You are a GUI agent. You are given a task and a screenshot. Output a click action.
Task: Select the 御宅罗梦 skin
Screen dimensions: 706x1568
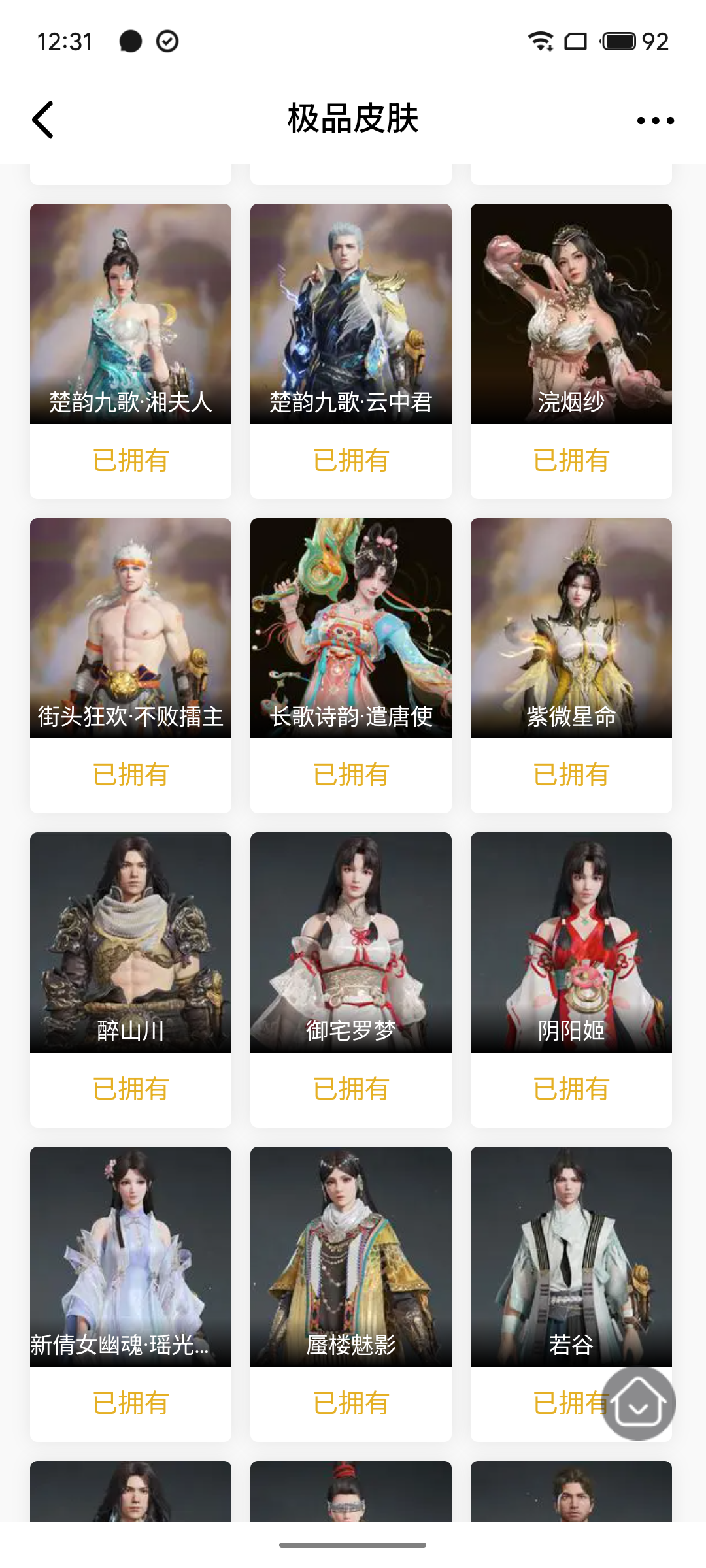coord(351,943)
